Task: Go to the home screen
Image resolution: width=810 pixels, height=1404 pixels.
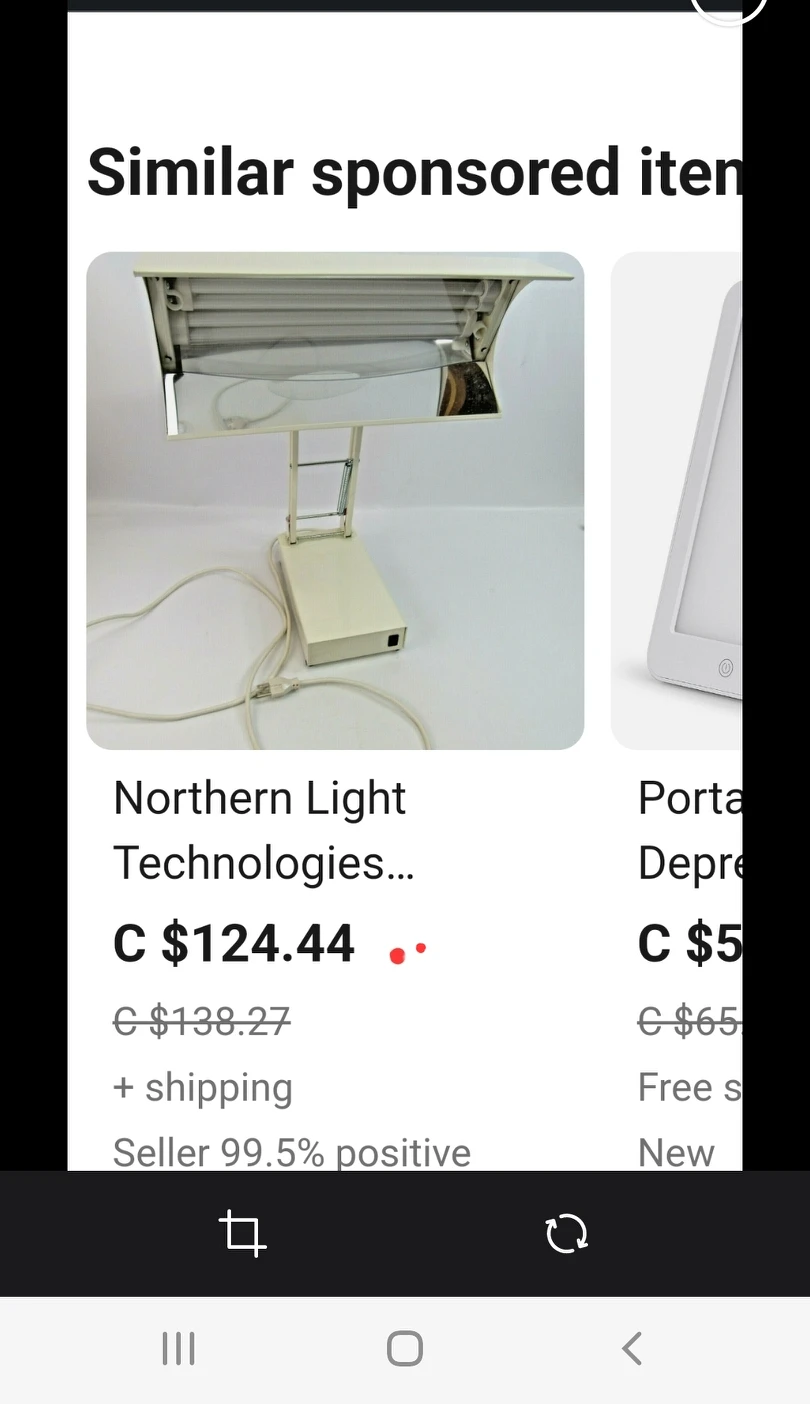Action: pos(405,1349)
